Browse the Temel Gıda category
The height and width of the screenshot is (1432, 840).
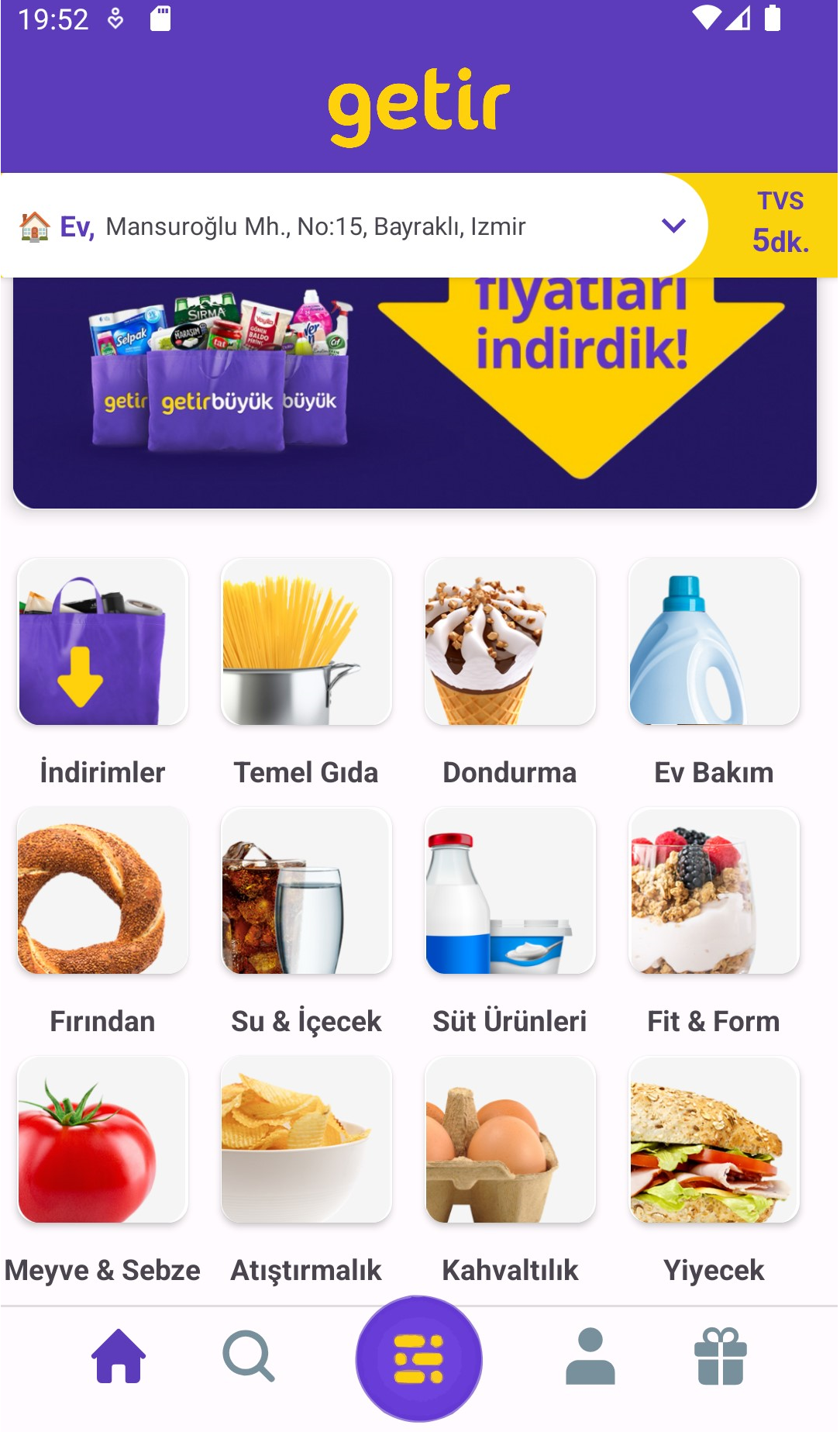click(306, 643)
